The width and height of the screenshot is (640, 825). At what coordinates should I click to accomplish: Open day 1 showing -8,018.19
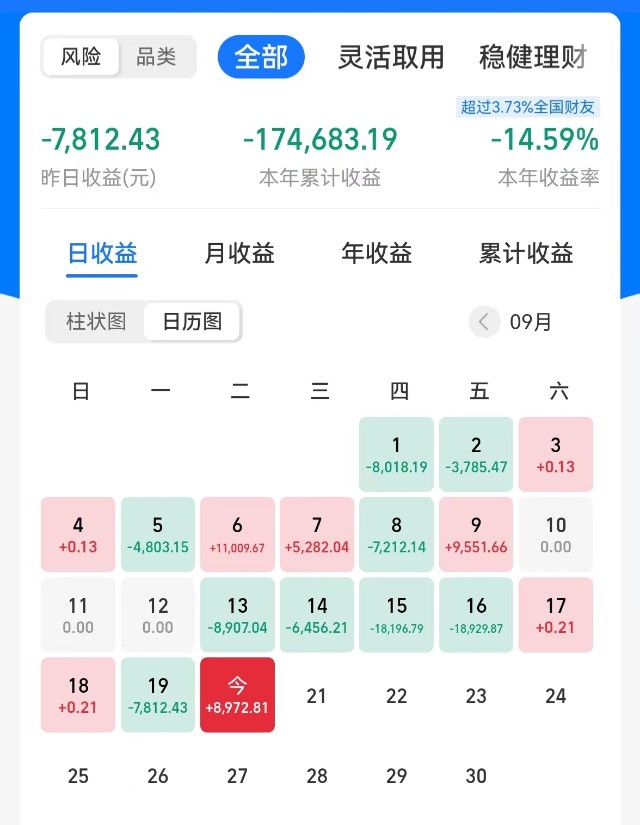pyautogui.click(x=397, y=455)
